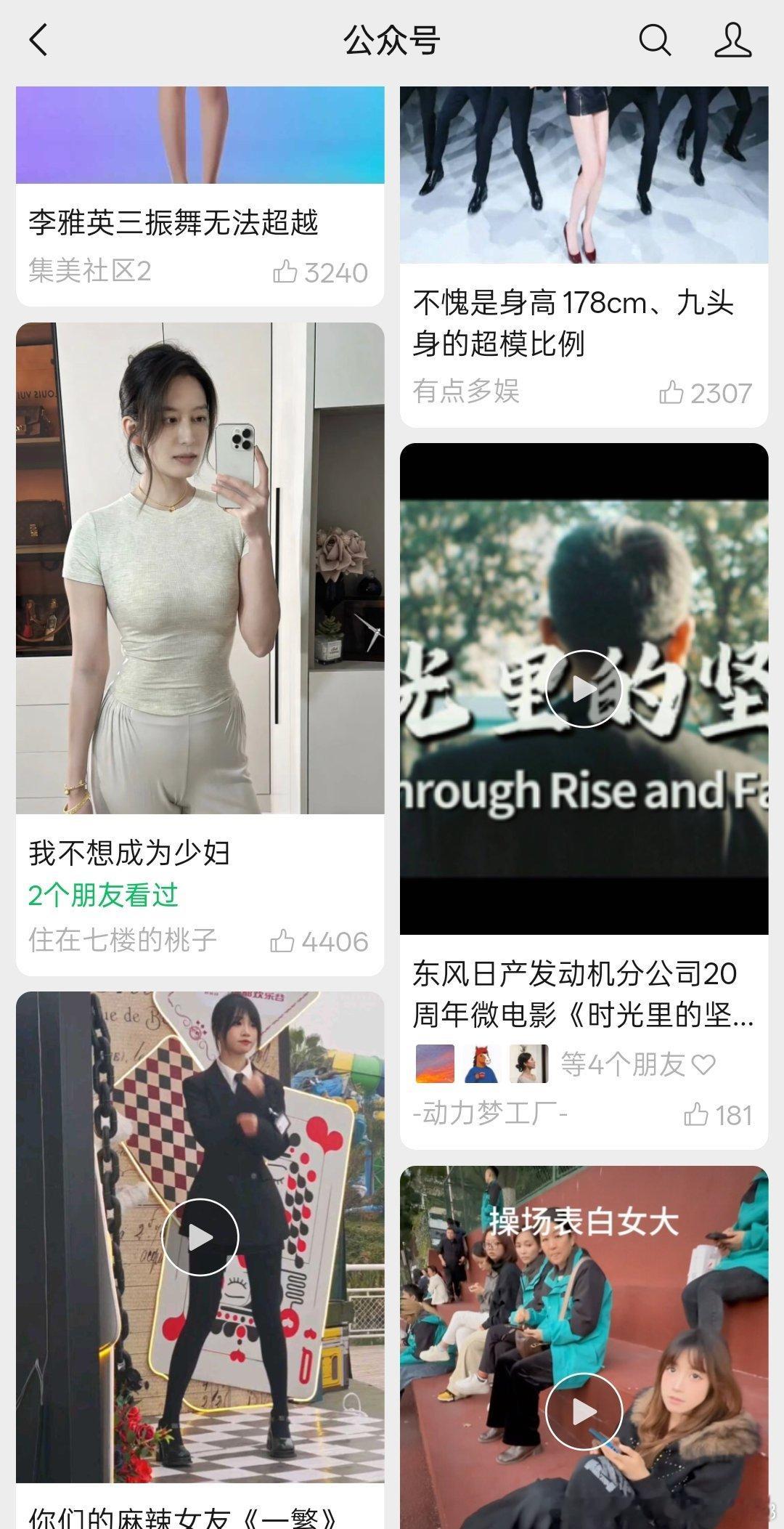Tap the back arrow to exit 公众号

coord(38,41)
